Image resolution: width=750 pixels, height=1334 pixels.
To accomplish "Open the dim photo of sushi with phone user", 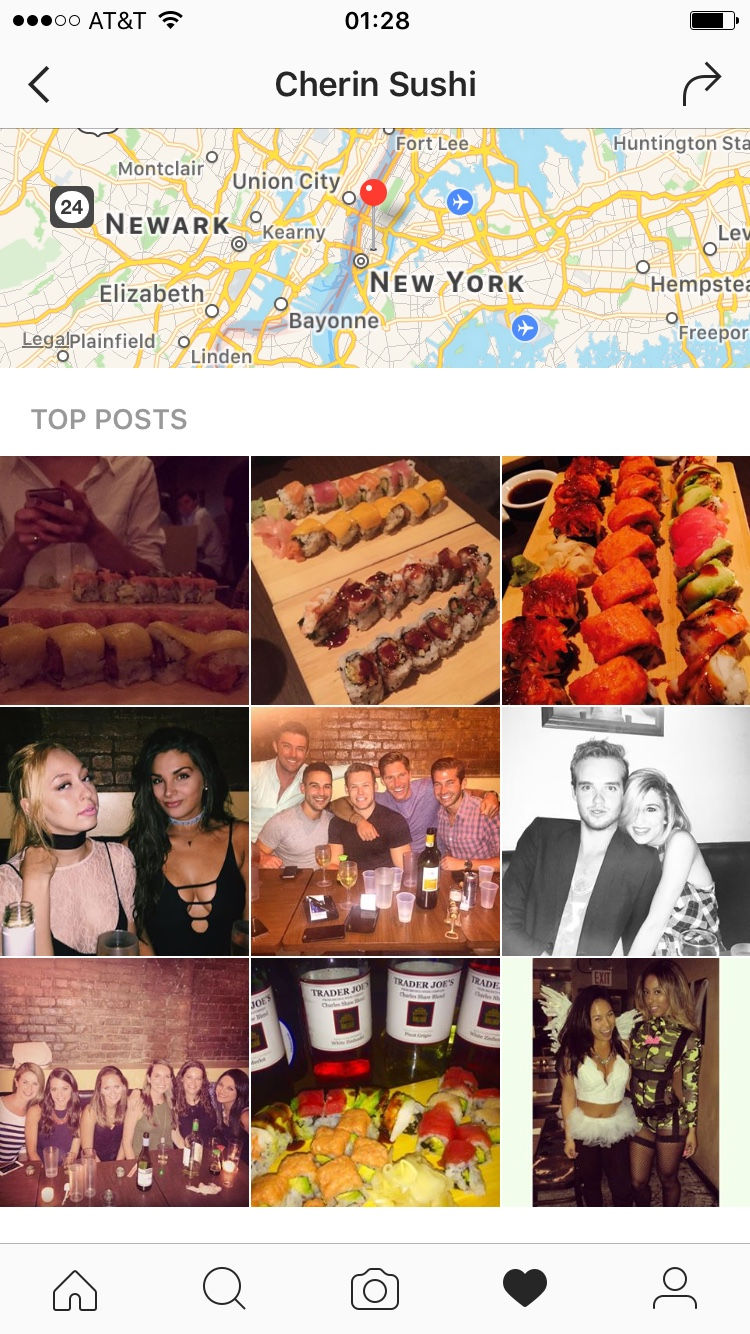I will [x=124, y=580].
